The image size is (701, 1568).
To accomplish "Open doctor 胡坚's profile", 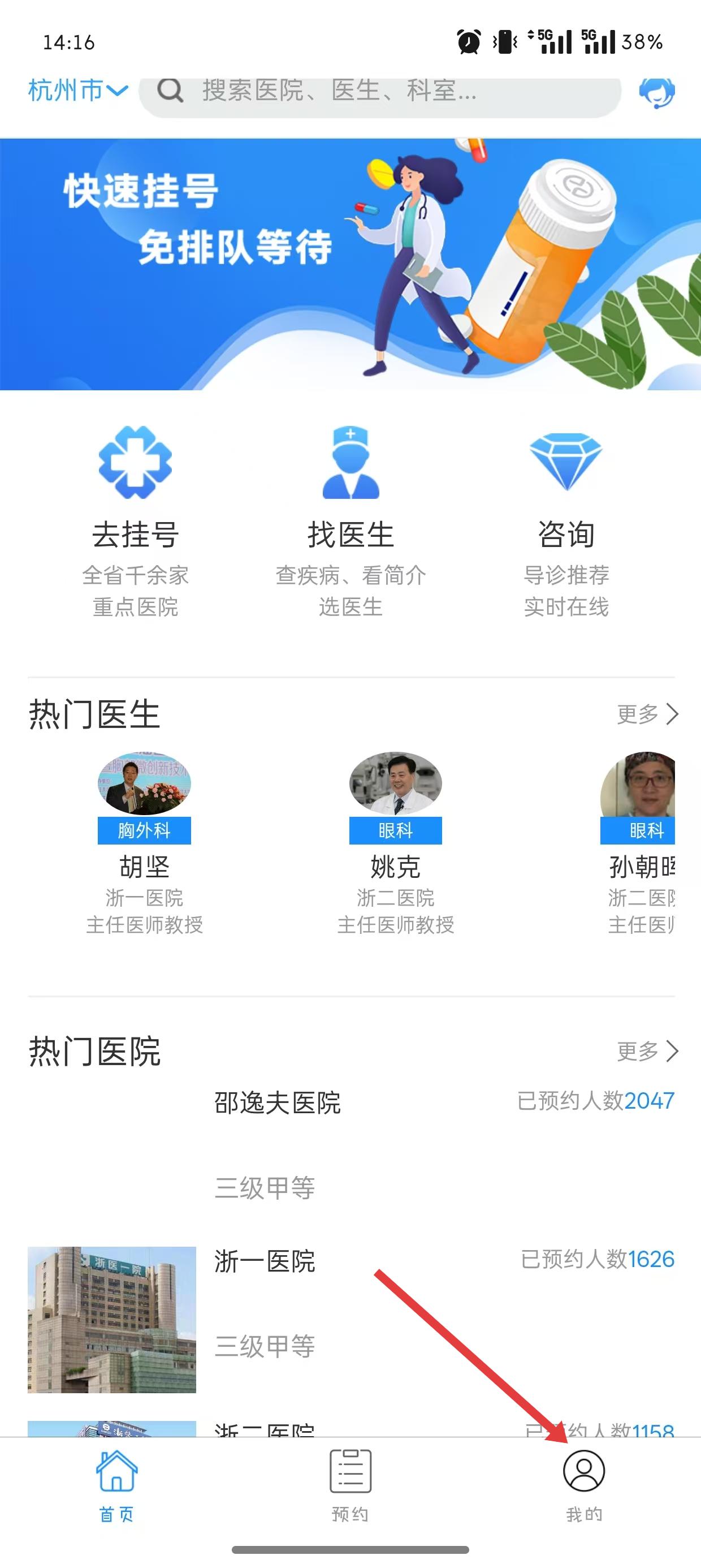I will pyautogui.click(x=144, y=843).
